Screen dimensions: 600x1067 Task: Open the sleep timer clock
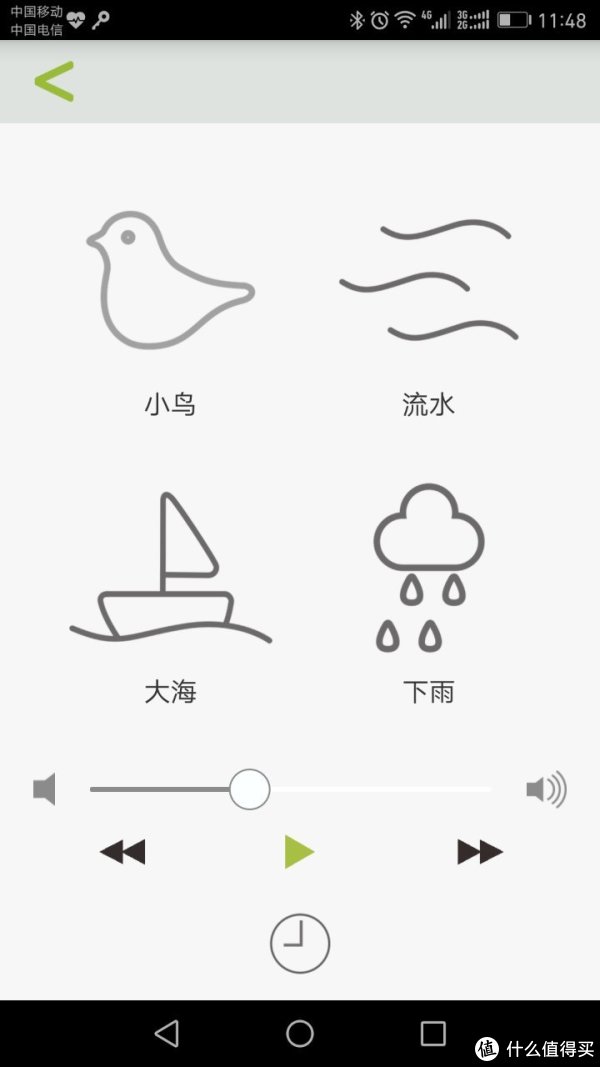click(x=300, y=943)
